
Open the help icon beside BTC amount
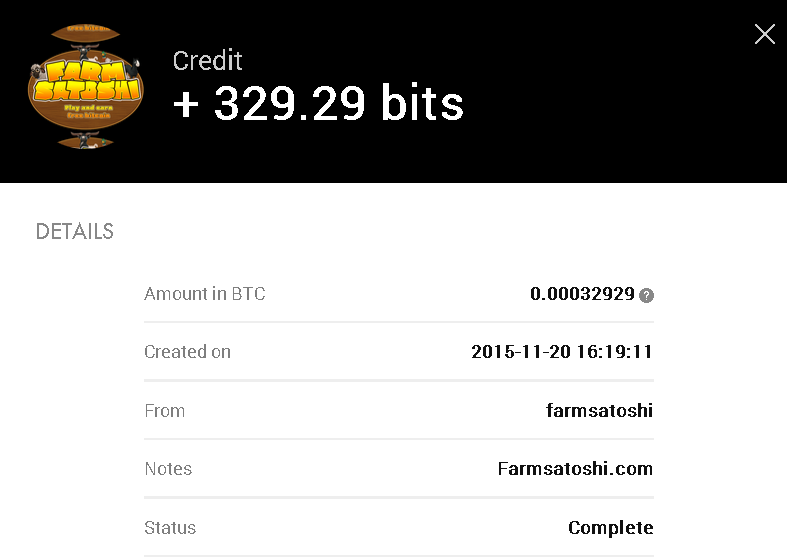[647, 295]
